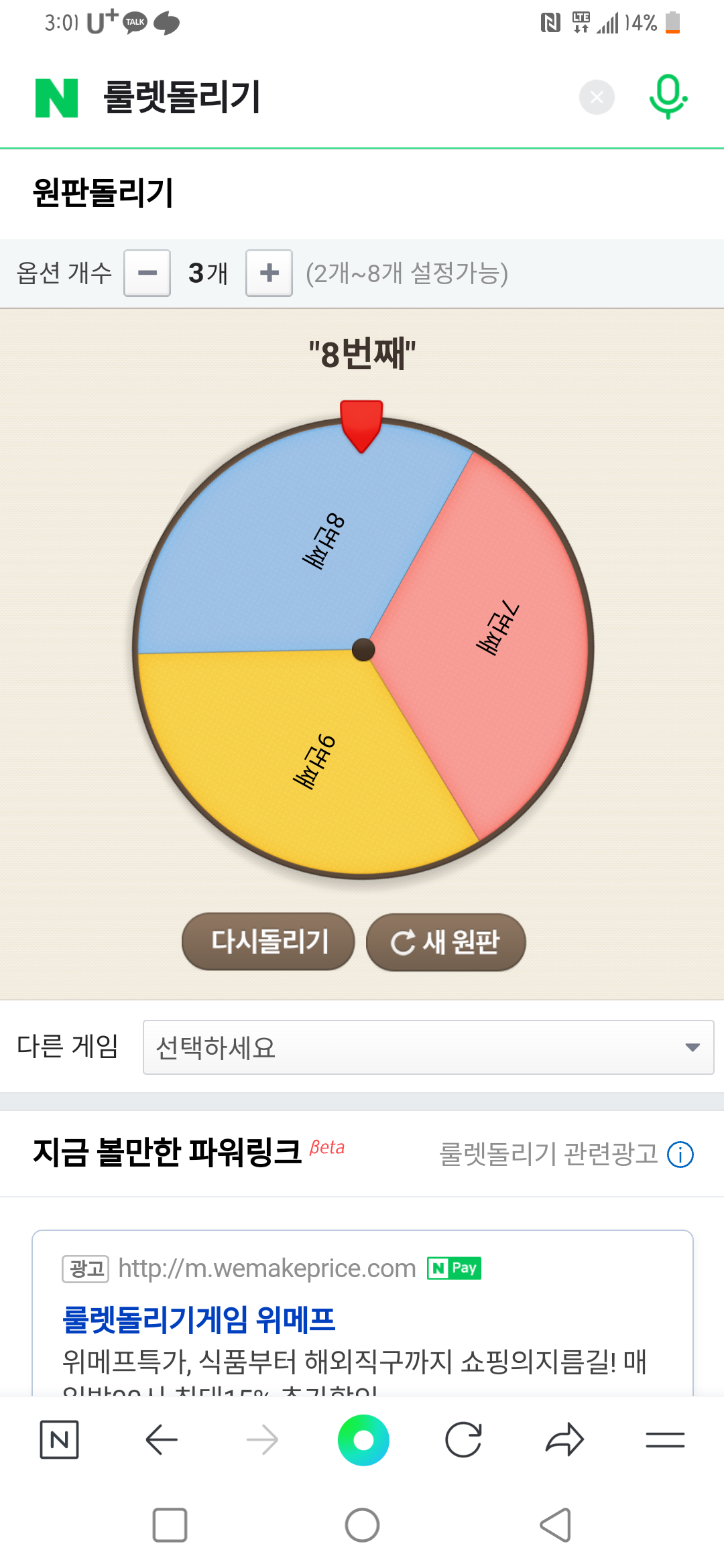Reload the page

463,1439
